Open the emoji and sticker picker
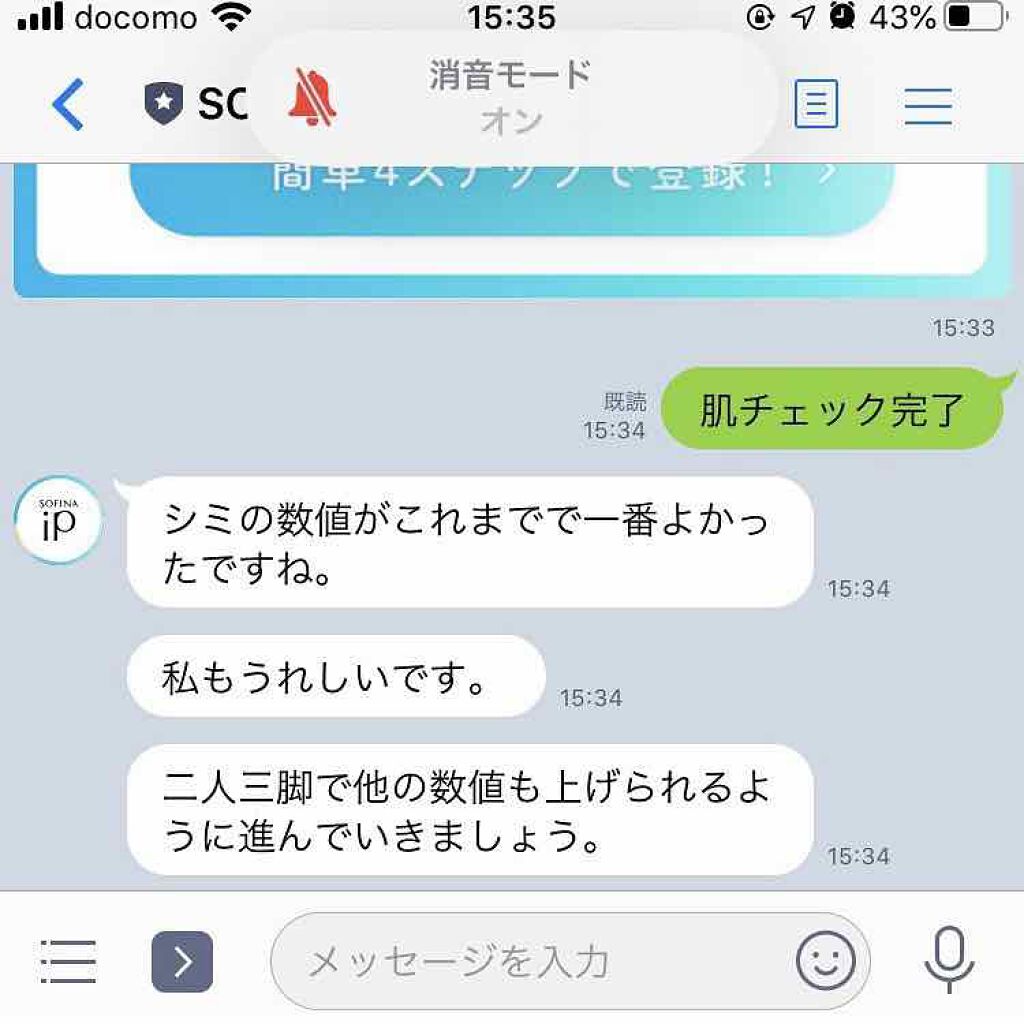The image size is (1024, 1024). 825,962
